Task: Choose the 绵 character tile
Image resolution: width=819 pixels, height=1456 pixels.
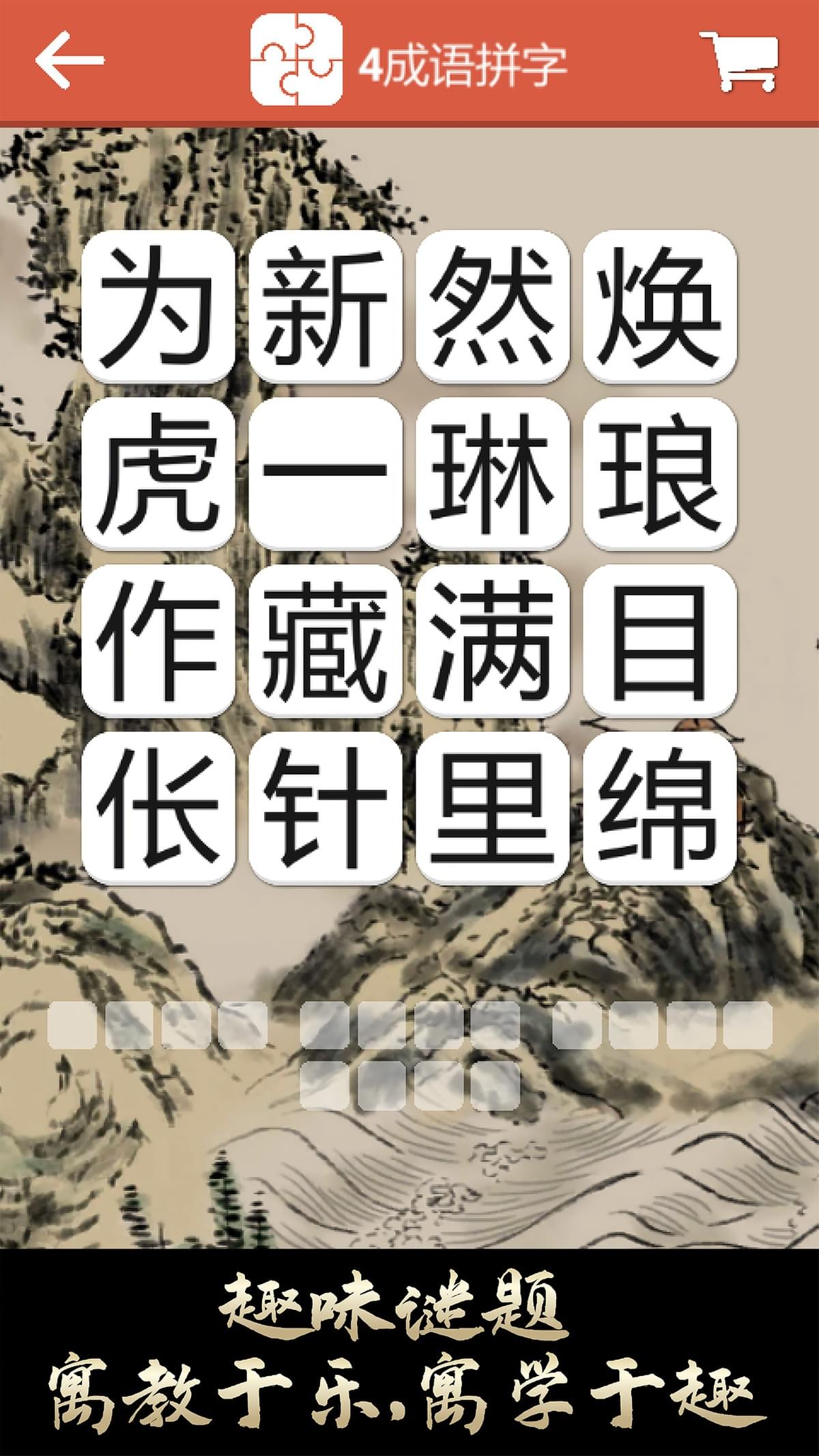Action: pyautogui.click(x=660, y=808)
